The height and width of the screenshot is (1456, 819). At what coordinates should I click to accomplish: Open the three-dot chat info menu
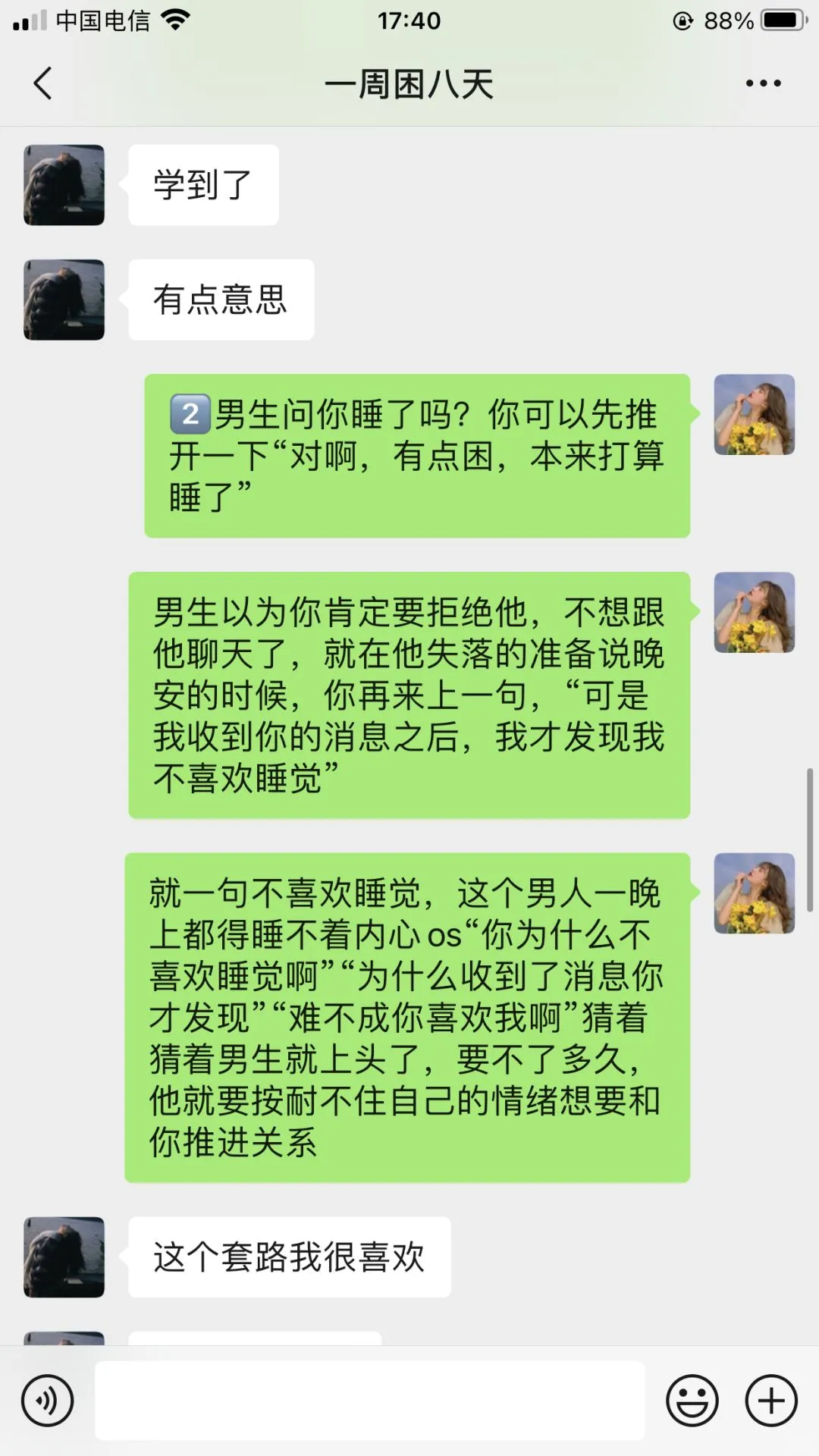(763, 83)
